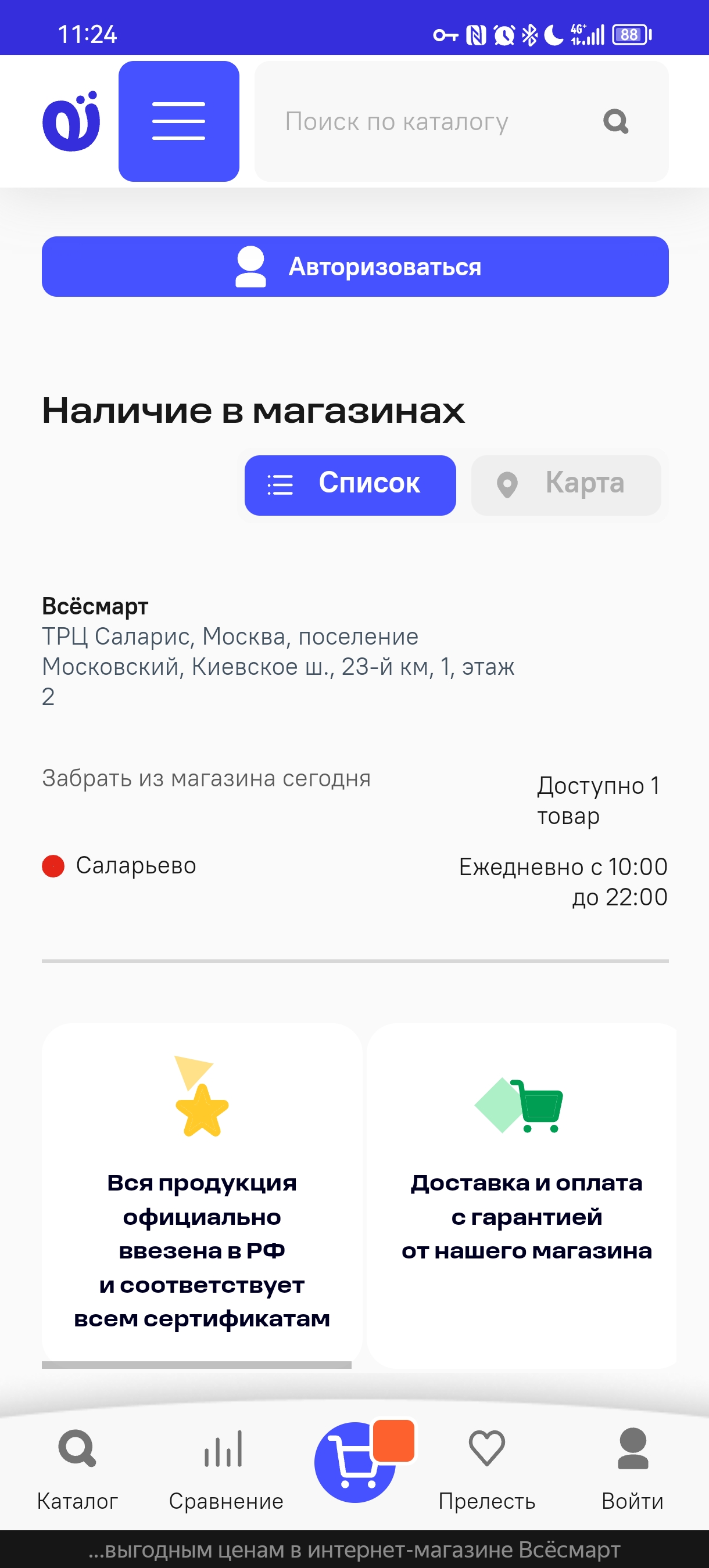Viewport: 709px width, 1568px height.
Task: Open the hamburger menu button
Action: coord(178,121)
